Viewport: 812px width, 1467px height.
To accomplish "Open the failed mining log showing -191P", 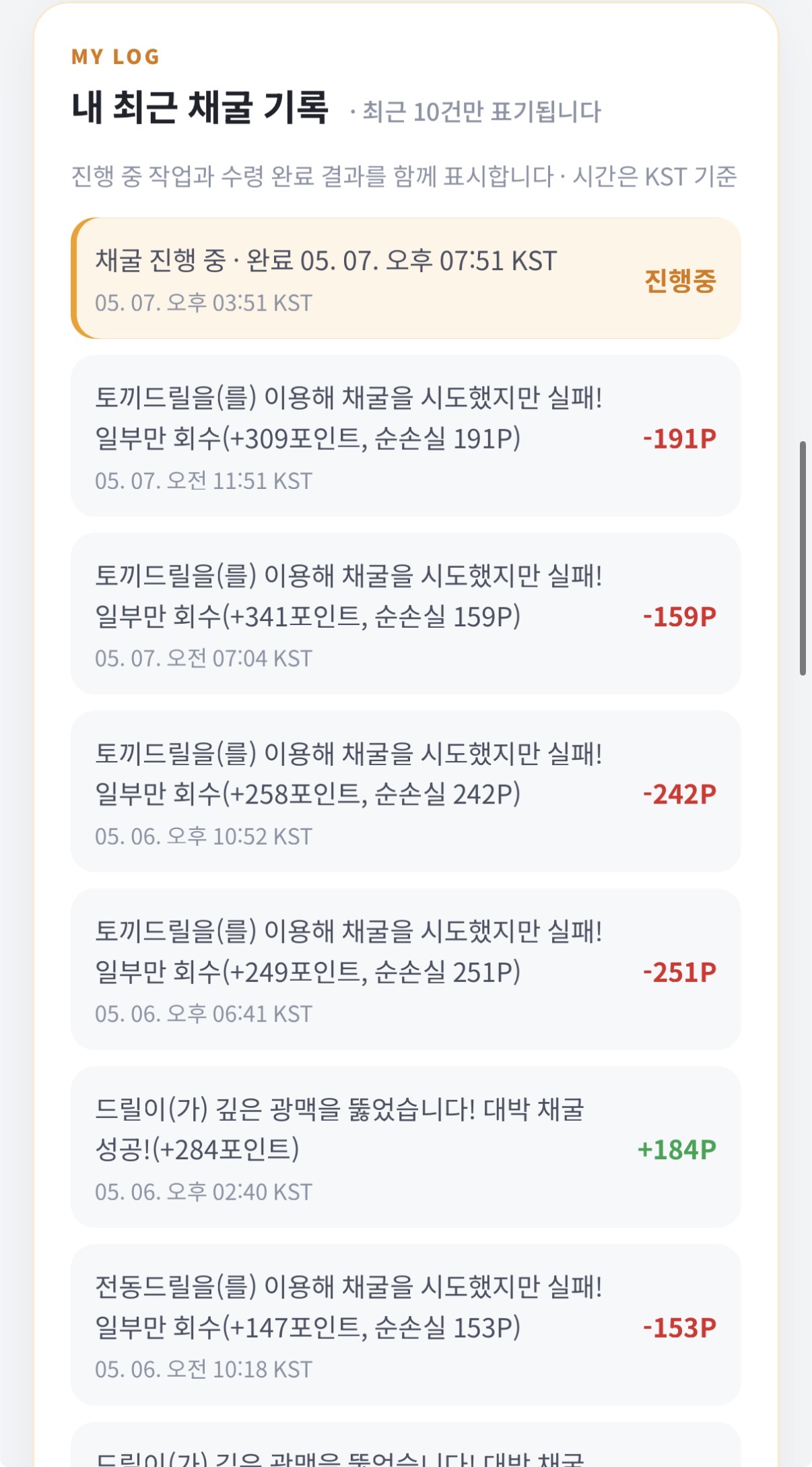I will 406,436.
